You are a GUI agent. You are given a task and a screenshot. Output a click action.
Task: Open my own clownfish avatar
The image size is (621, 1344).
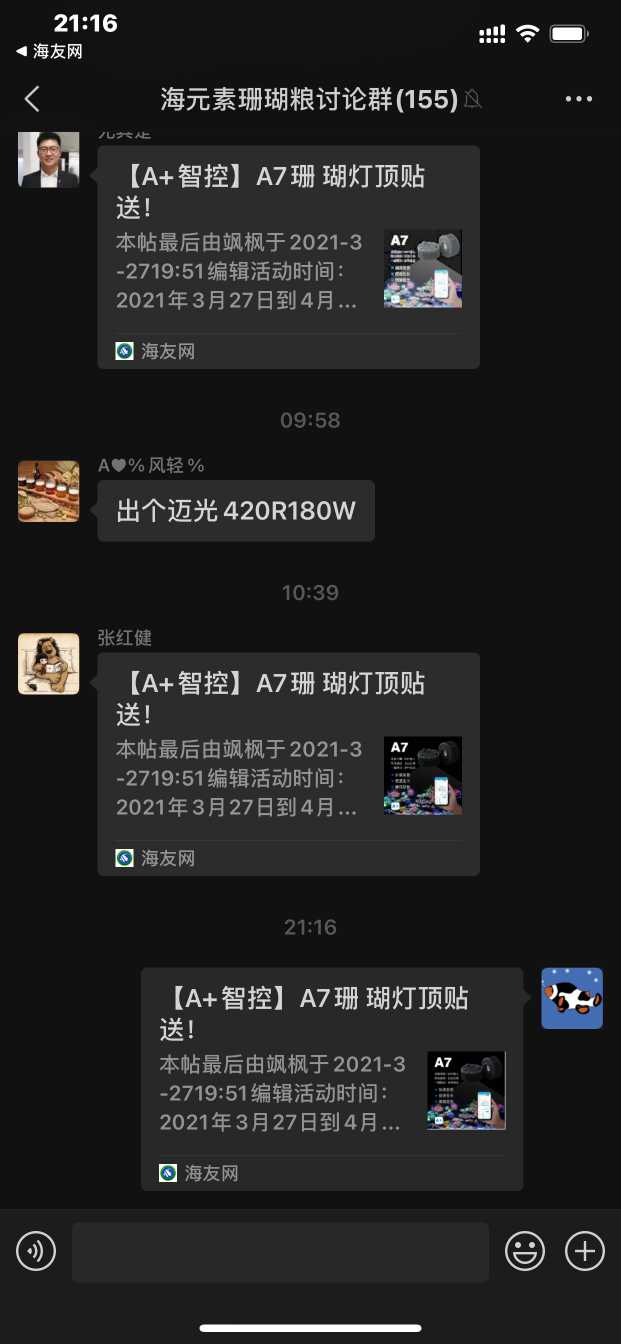[572, 998]
